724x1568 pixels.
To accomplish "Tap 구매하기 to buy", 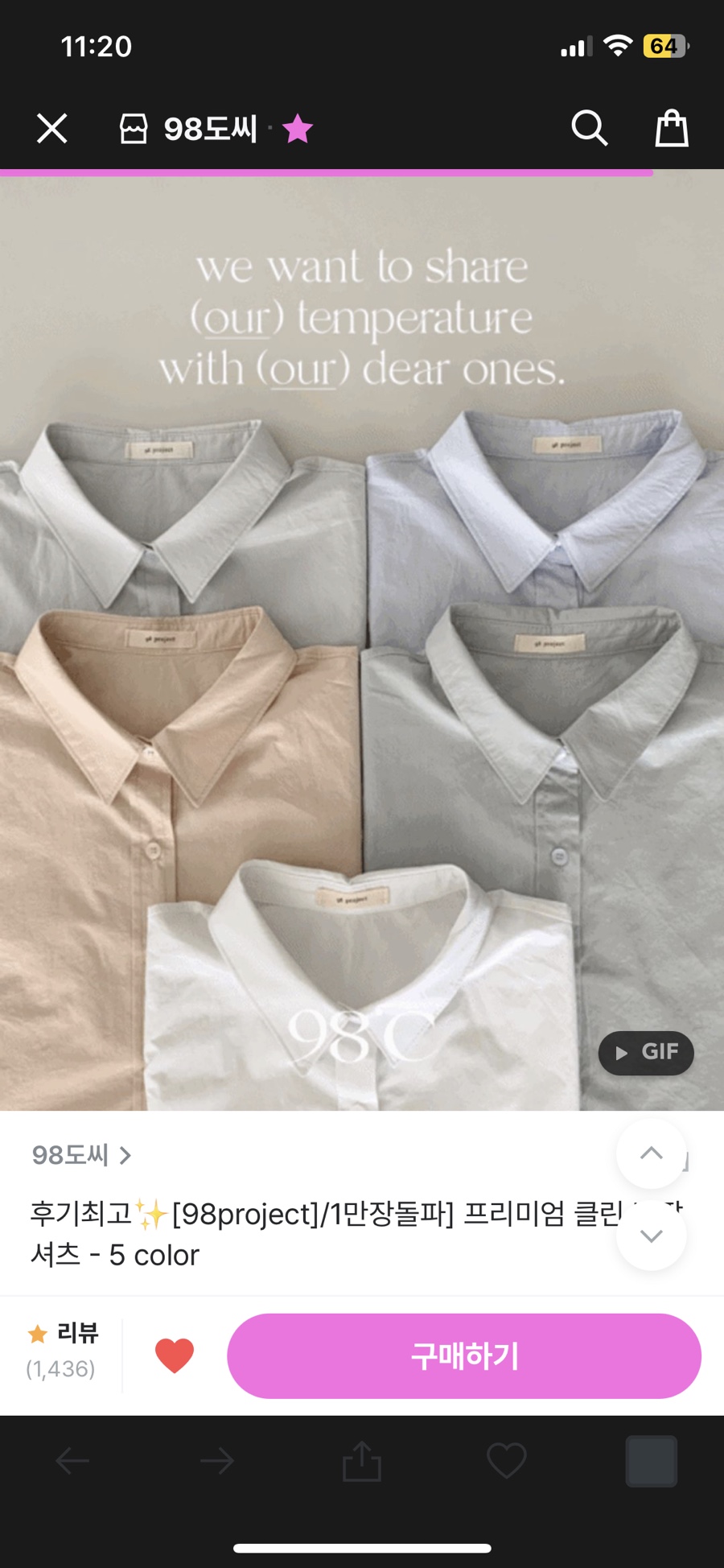I will click(x=464, y=1355).
